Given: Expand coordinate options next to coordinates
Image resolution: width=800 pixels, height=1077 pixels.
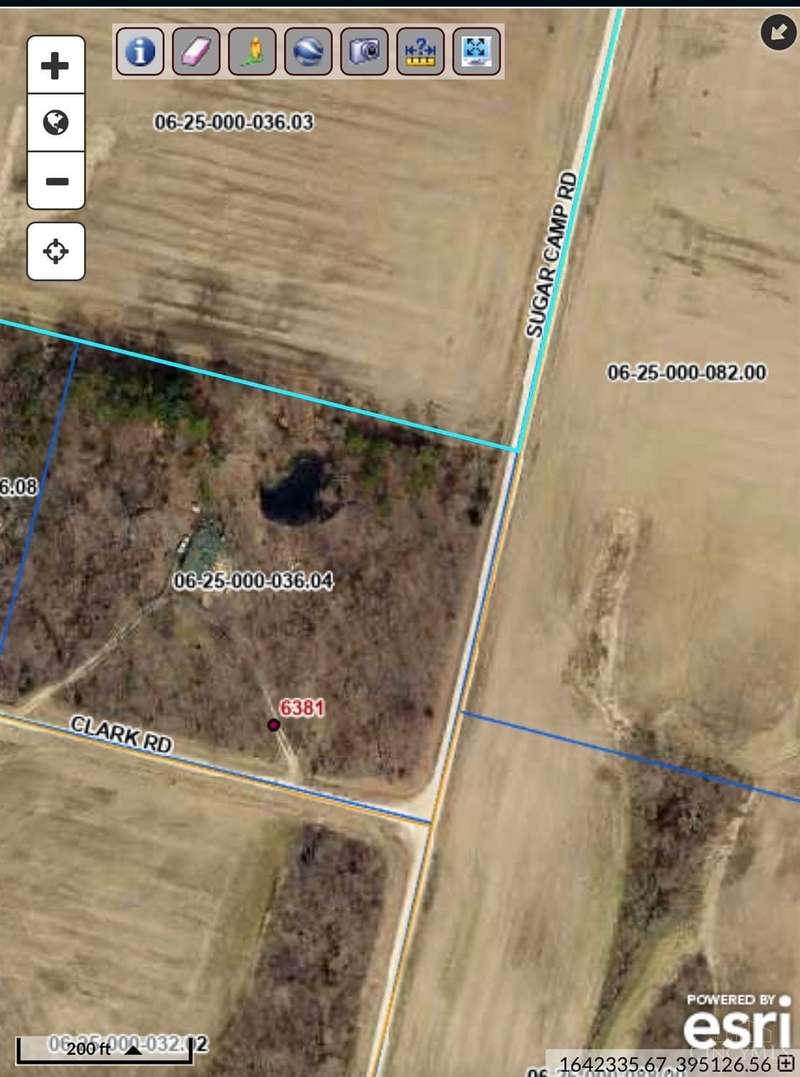Looking at the screenshot, I should (x=786, y=1063).
